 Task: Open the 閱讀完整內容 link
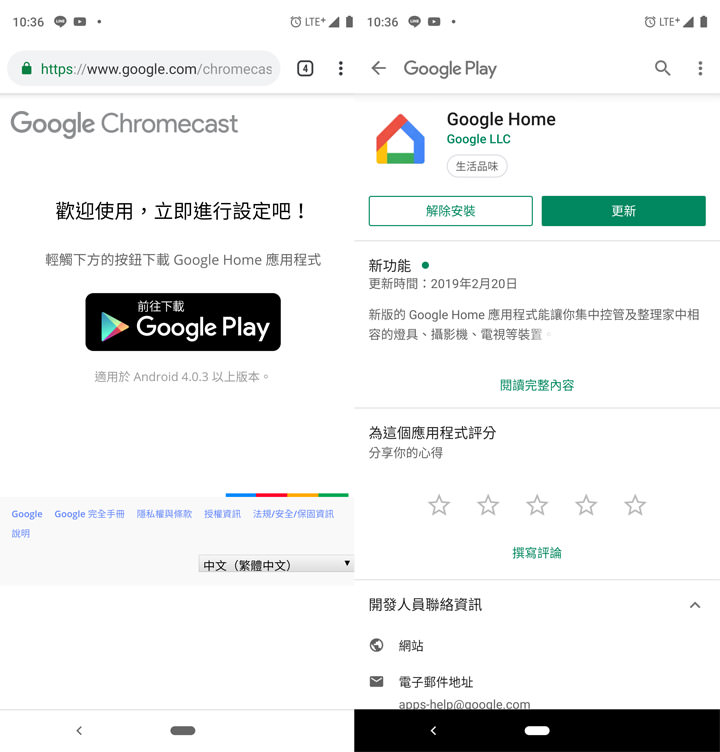[537, 383]
